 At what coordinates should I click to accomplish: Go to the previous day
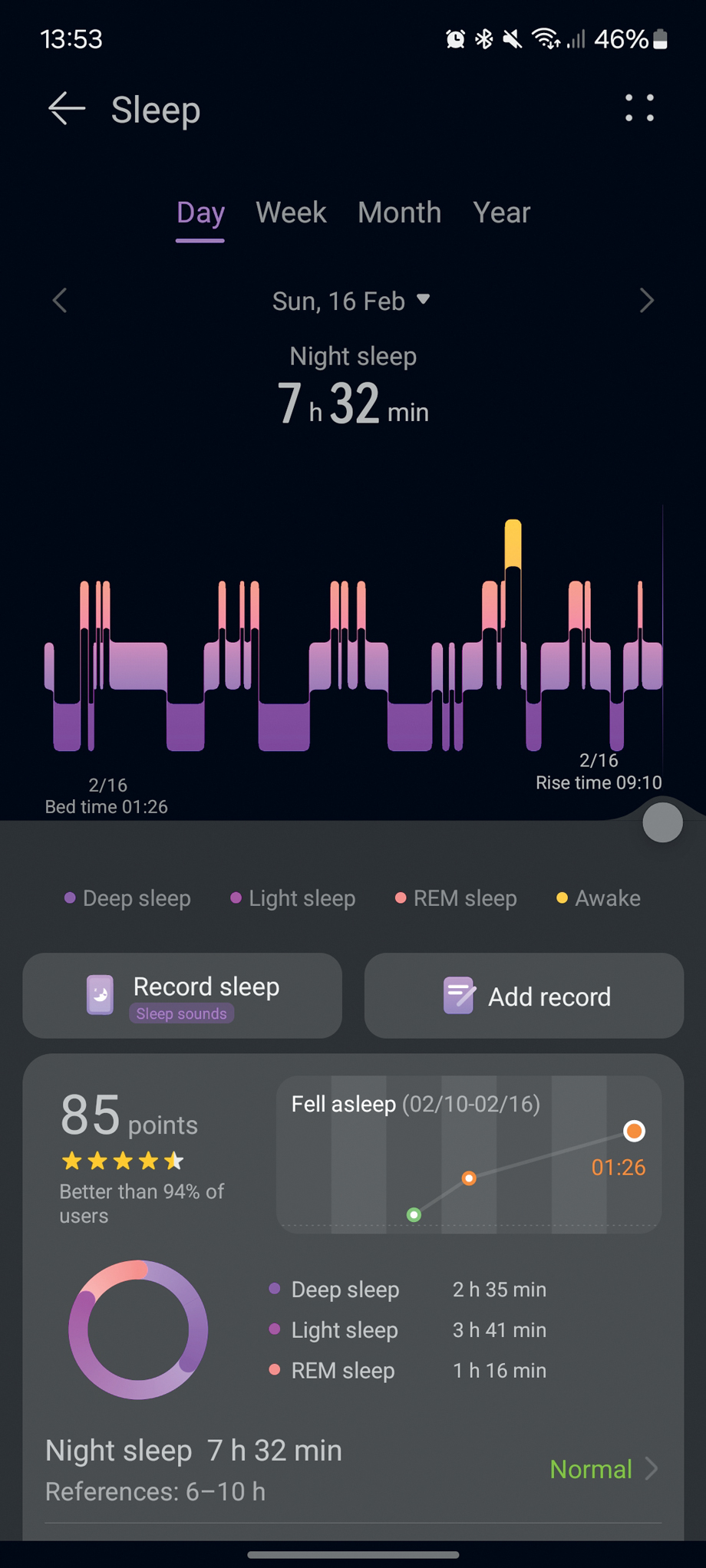coord(60,301)
